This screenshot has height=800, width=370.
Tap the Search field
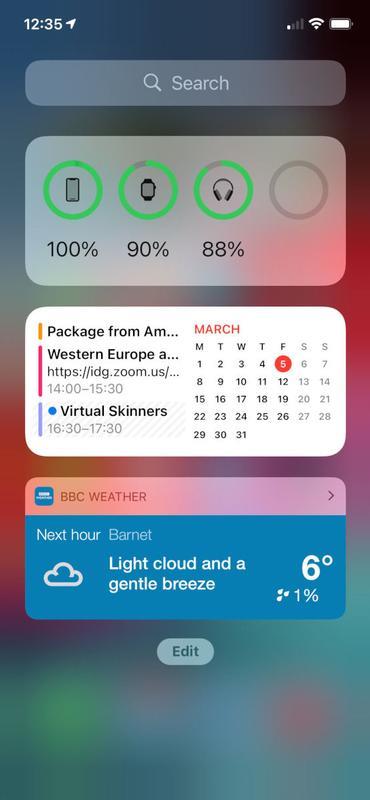[x=185, y=83]
